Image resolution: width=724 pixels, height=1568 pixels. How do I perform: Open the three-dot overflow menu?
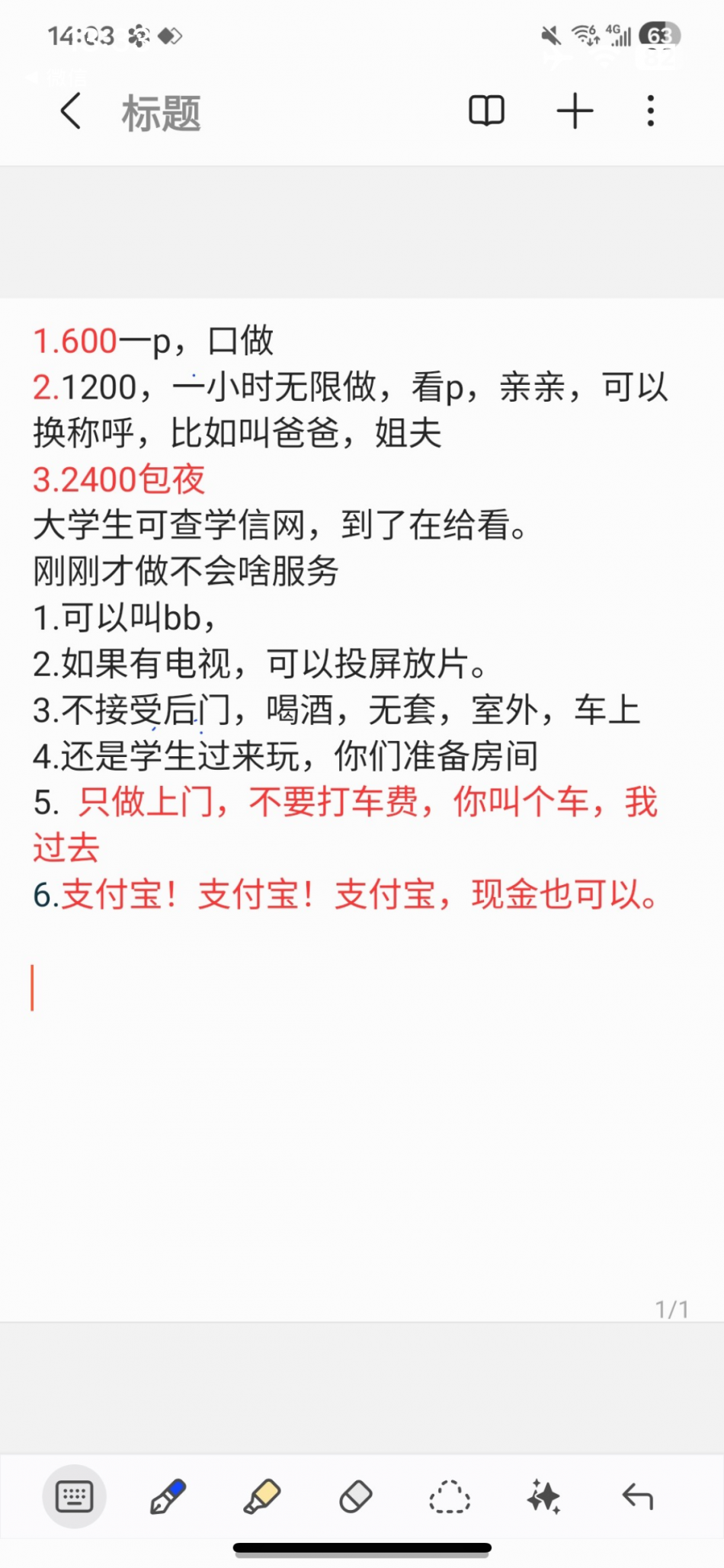pos(650,111)
